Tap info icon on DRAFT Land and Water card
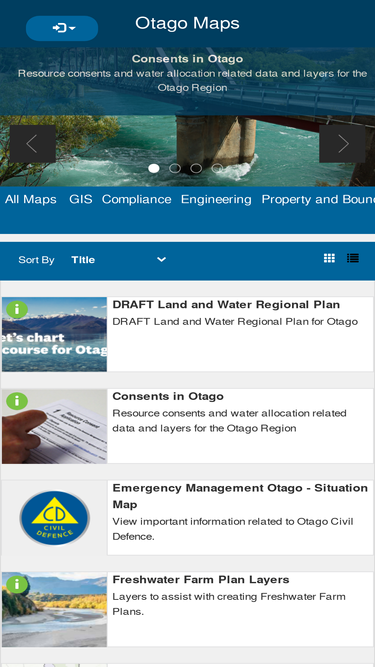The height and width of the screenshot is (667, 375). coord(17,310)
